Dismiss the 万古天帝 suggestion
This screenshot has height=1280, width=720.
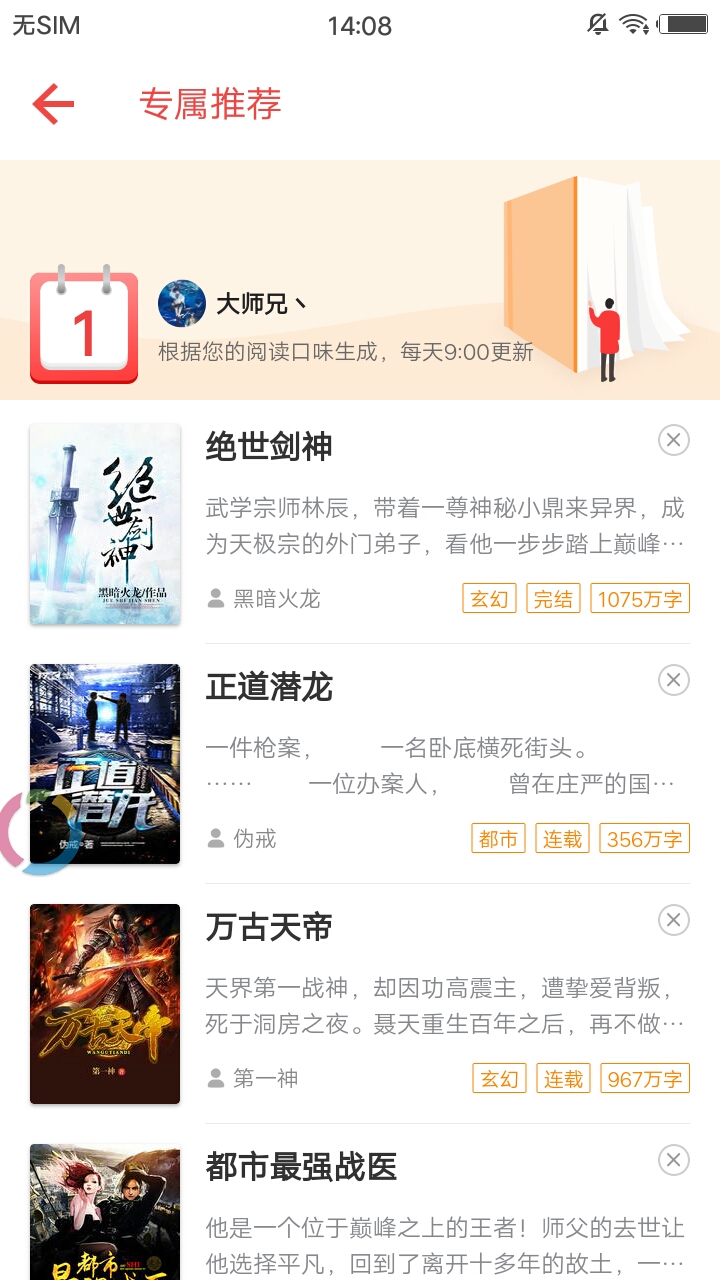(673, 920)
